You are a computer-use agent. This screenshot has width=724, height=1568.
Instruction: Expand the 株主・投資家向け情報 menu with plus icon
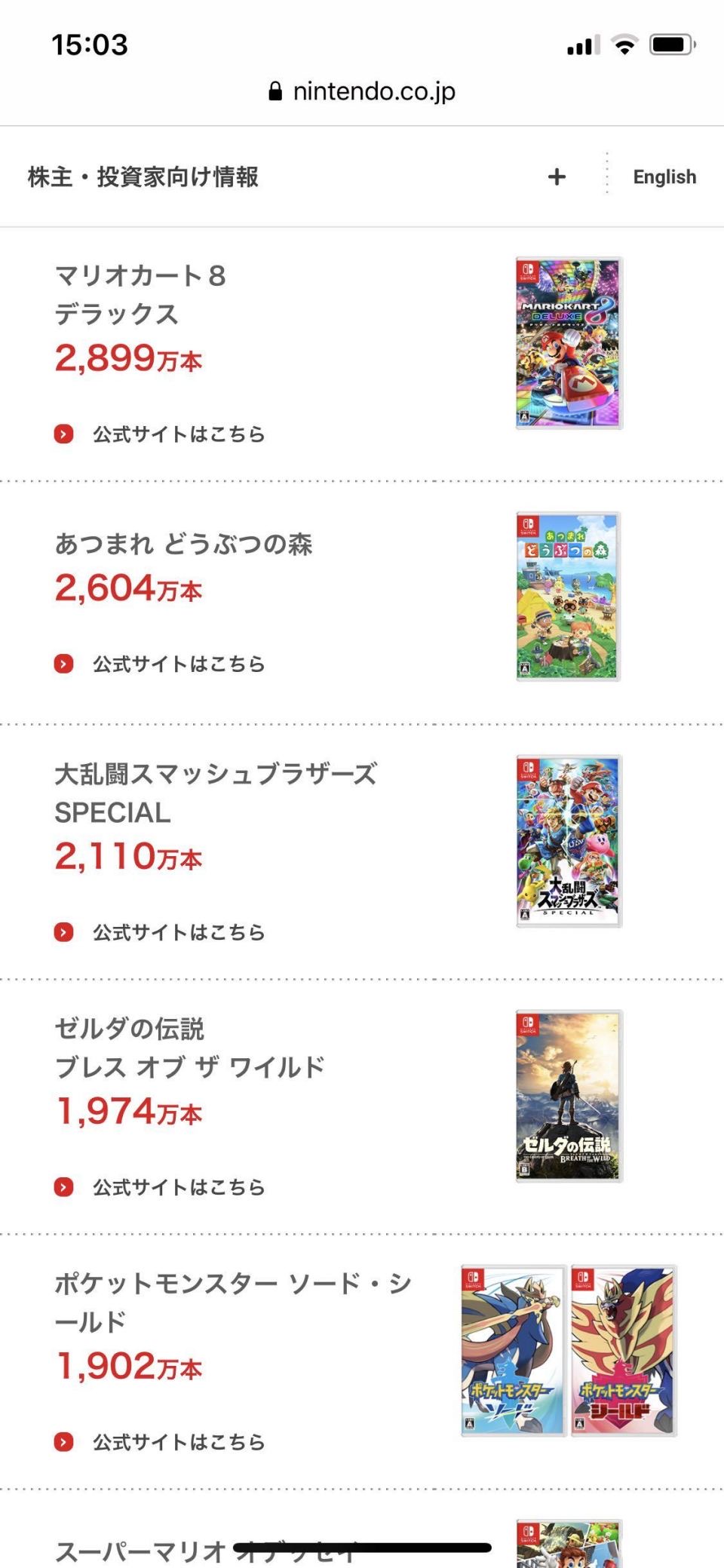click(557, 176)
